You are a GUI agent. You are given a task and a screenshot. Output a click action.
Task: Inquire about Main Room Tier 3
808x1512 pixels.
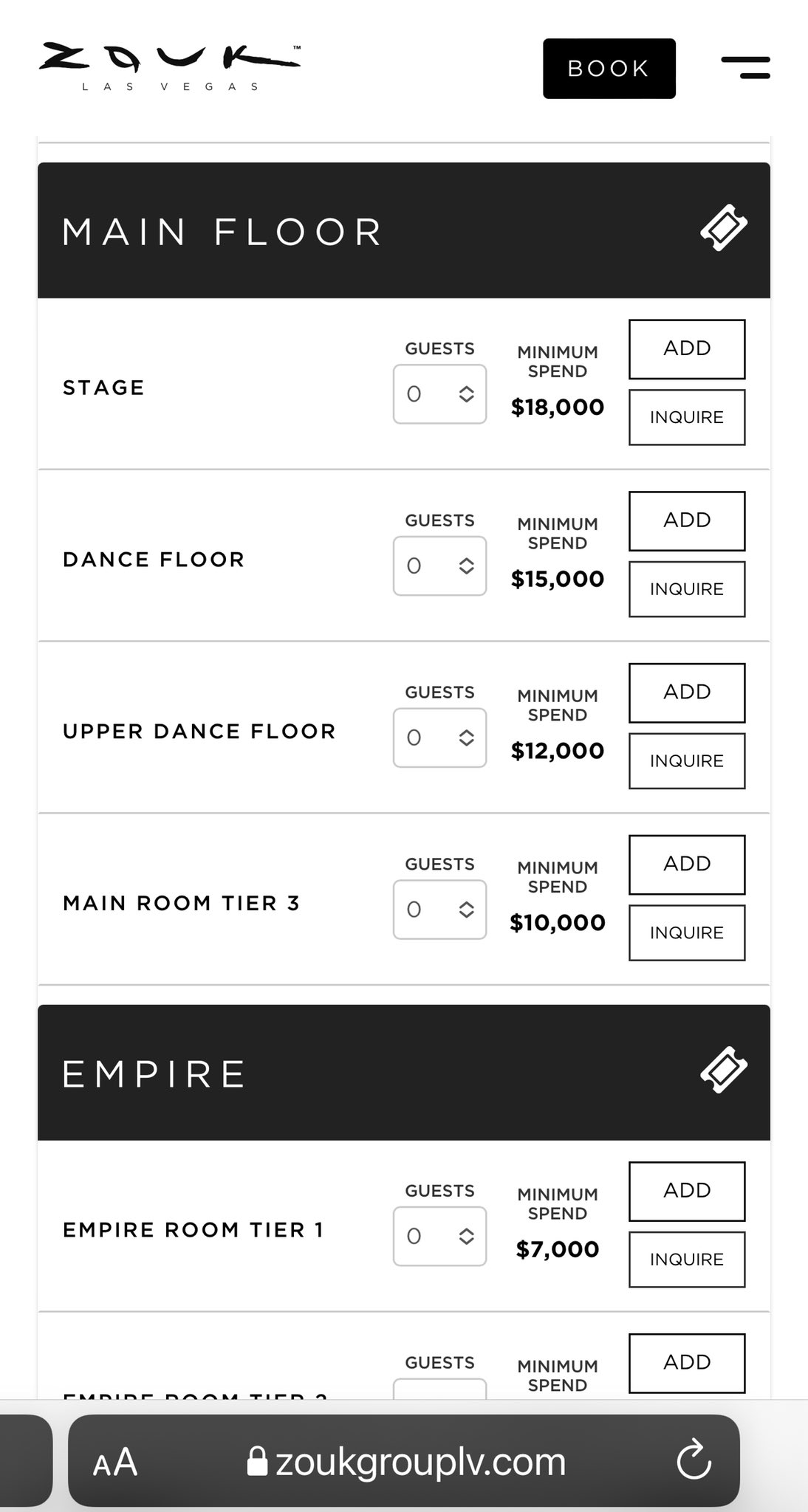[687, 933]
